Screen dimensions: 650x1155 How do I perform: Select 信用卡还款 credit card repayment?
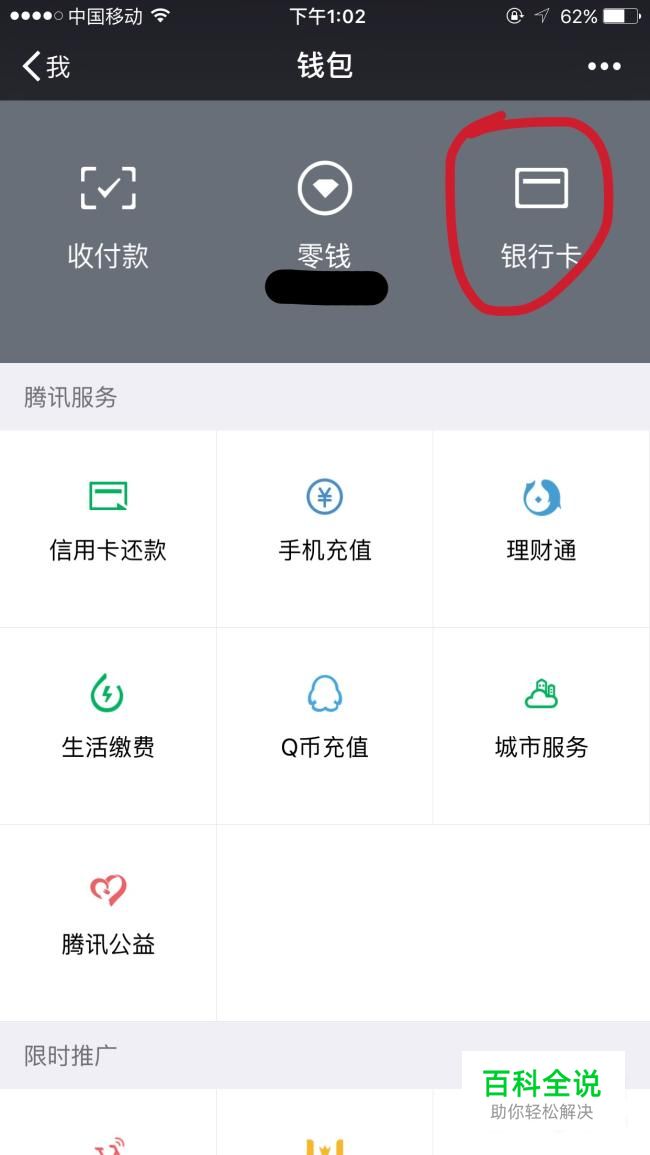108,528
